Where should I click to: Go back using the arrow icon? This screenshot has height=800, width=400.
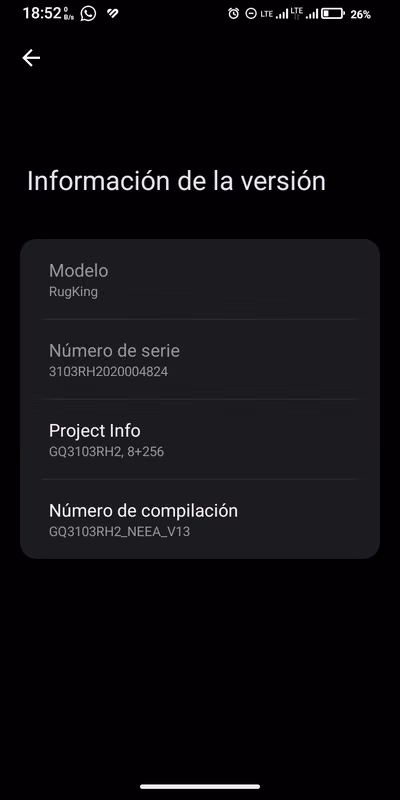click(31, 58)
